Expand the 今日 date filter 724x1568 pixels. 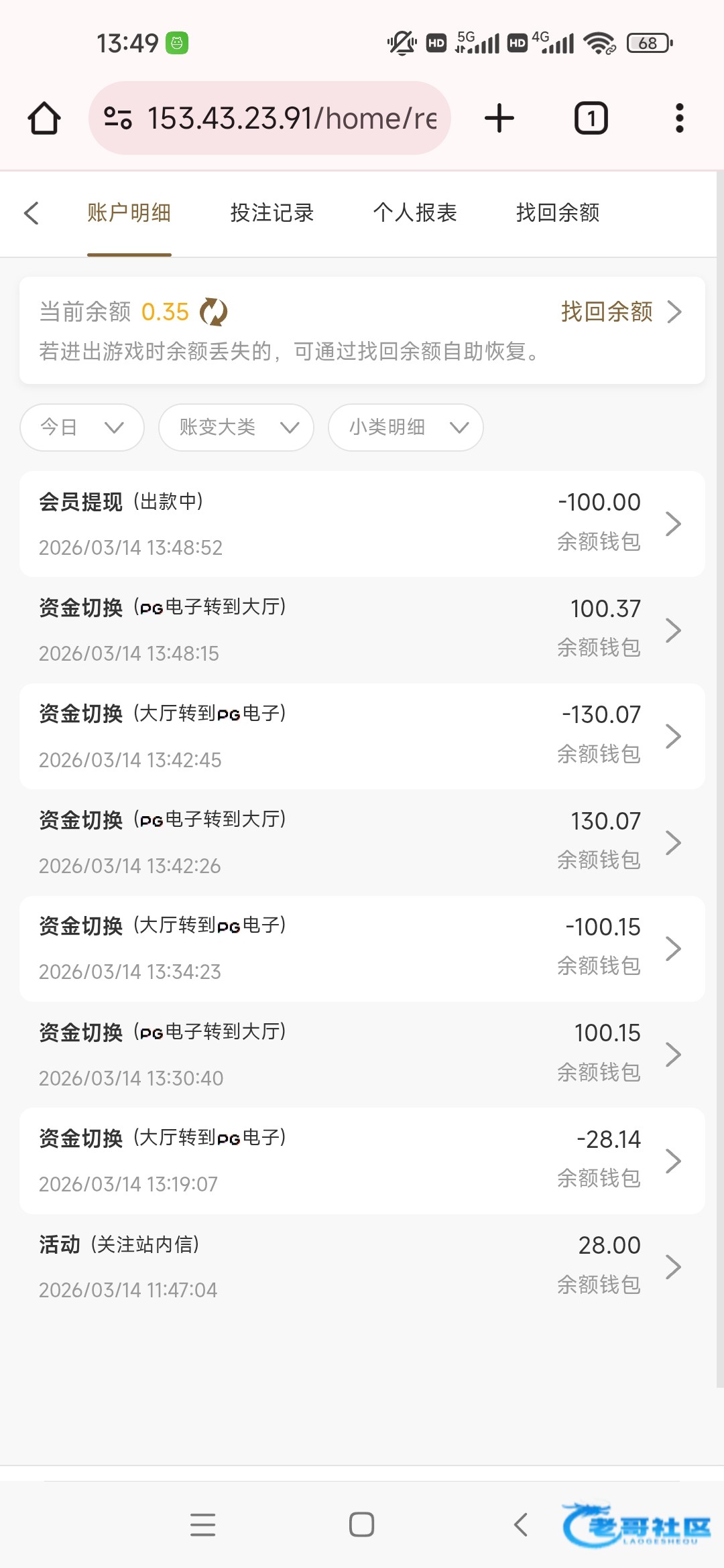pos(82,428)
